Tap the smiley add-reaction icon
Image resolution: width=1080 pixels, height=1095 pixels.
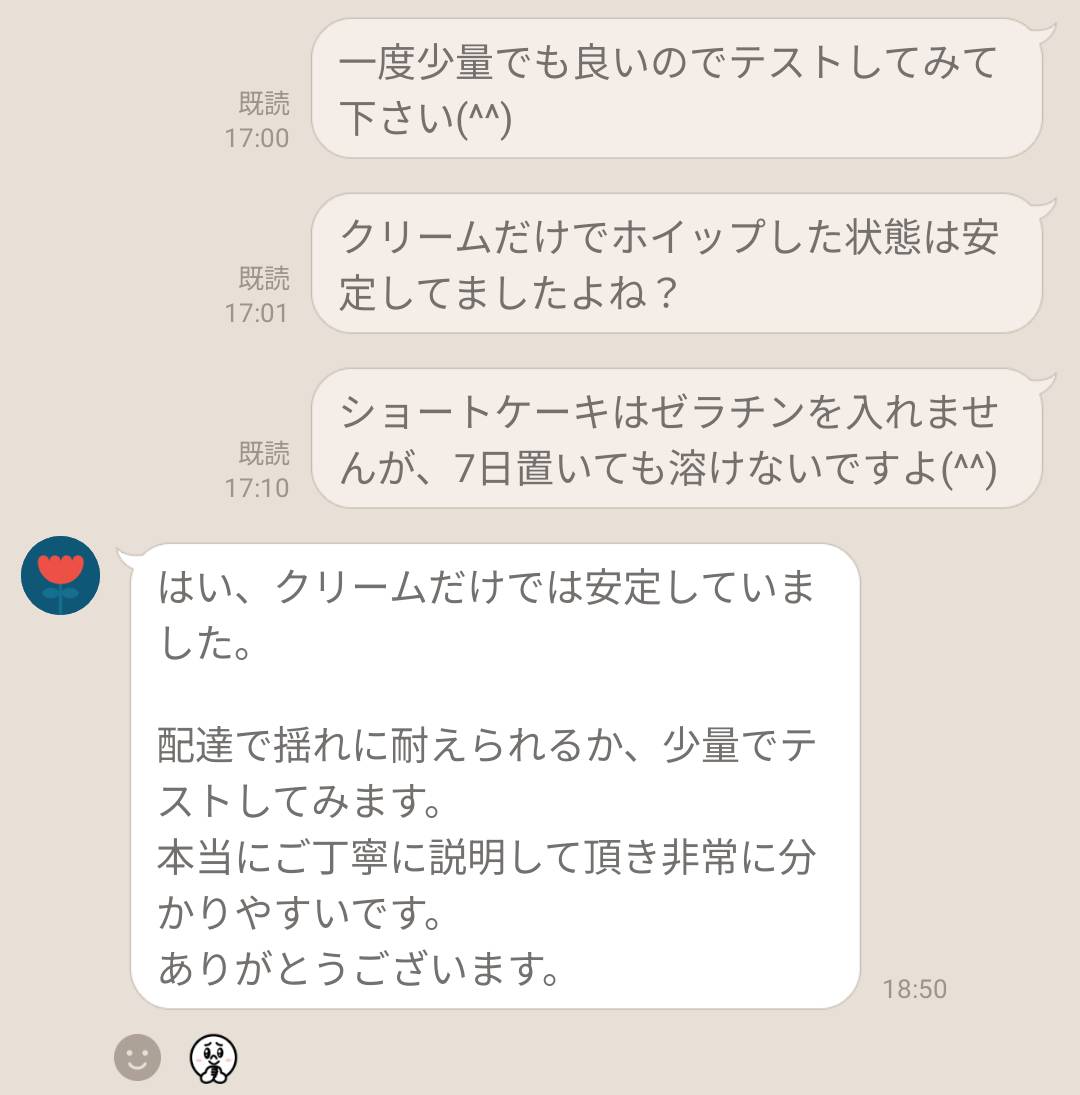(x=137, y=1057)
